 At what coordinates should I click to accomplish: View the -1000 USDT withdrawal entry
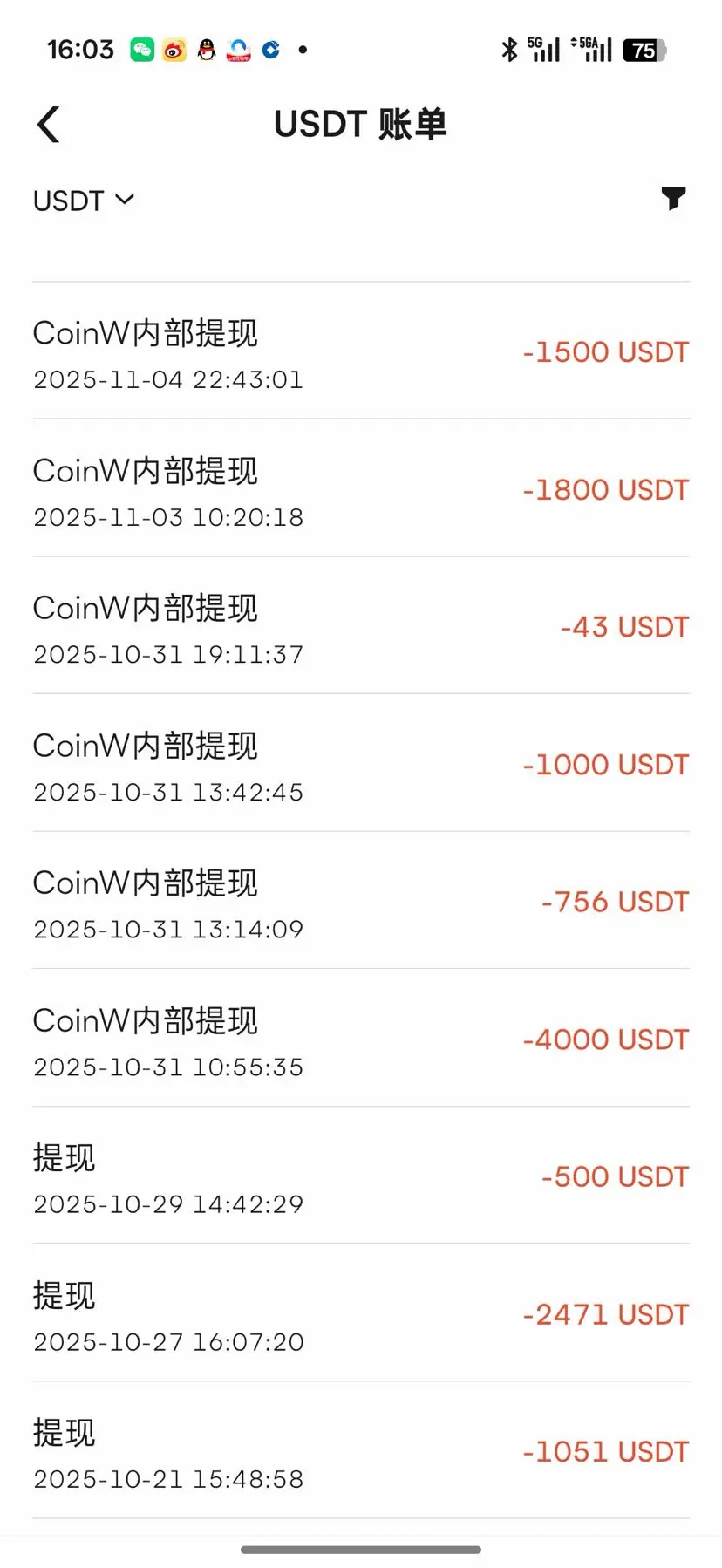pos(361,765)
